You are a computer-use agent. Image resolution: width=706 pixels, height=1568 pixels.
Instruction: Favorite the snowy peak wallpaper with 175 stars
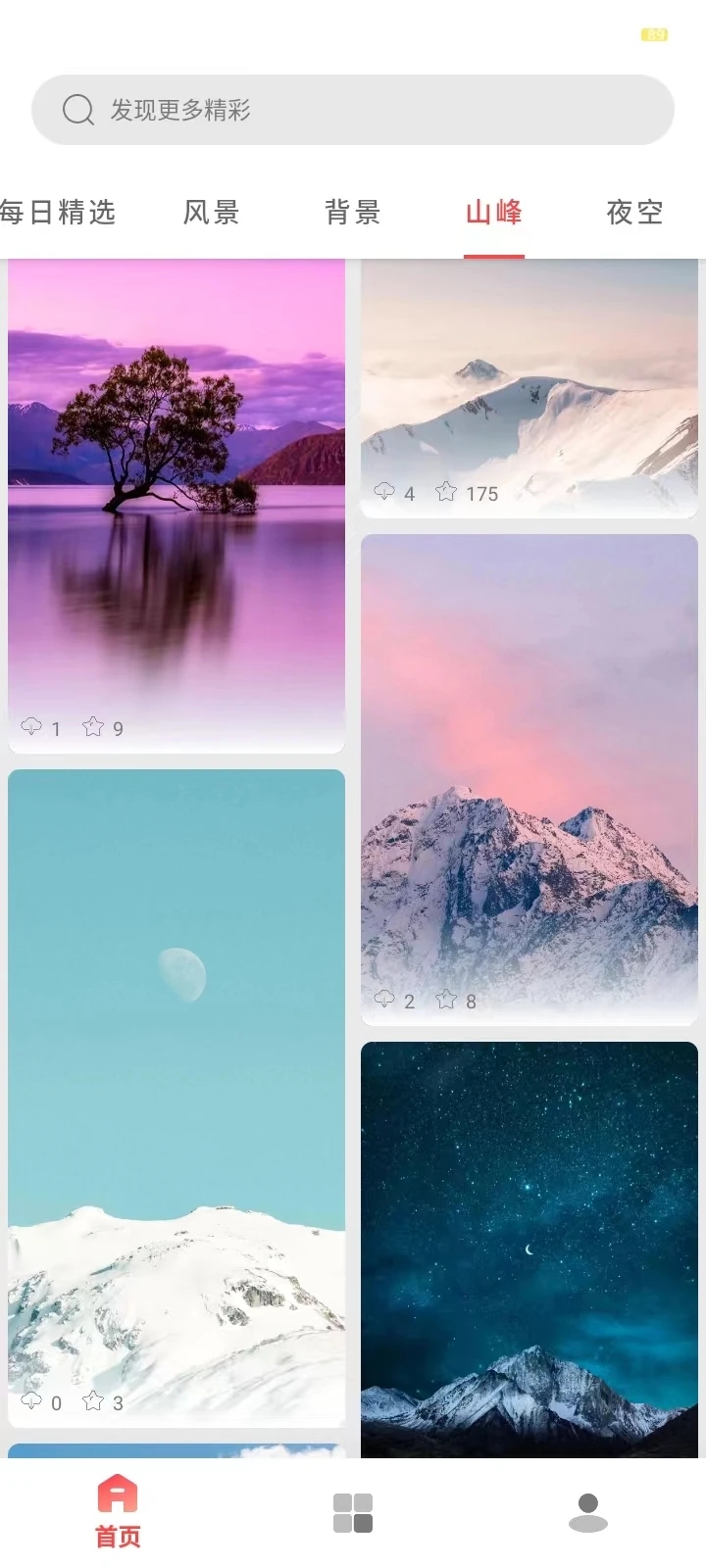tap(446, 492)
